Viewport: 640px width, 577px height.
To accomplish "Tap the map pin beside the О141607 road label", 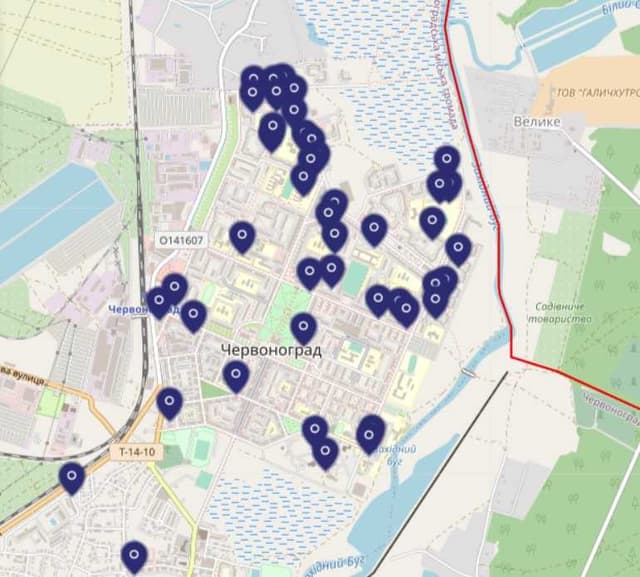I will 242,236.
